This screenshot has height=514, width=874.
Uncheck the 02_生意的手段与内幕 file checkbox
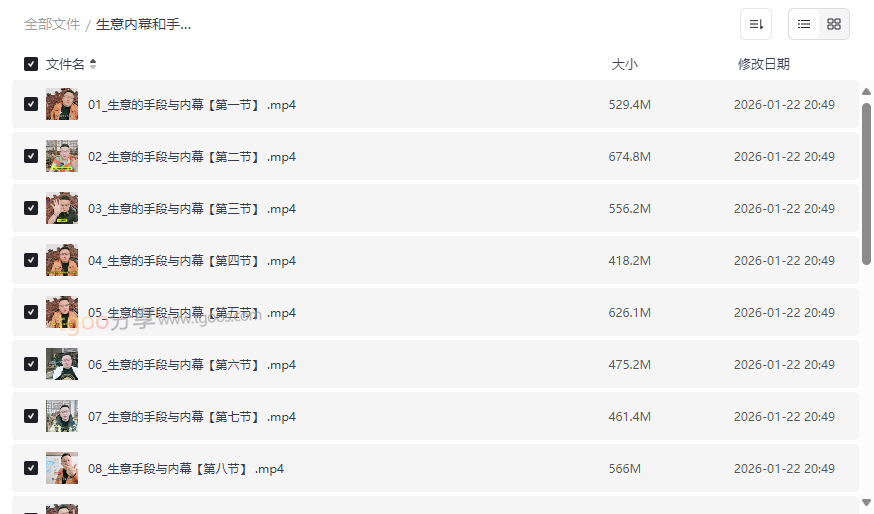pos(31,156)
